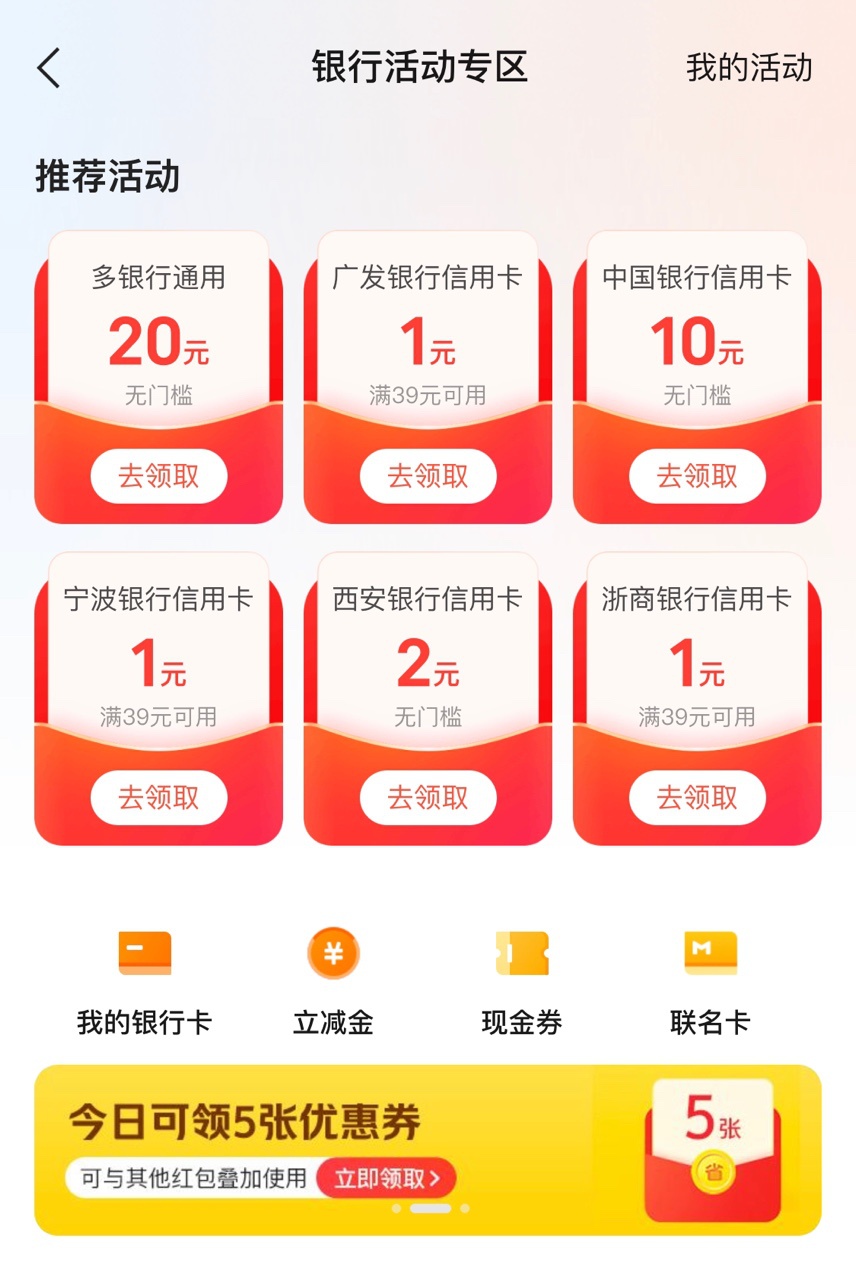Claim the 西安银行信用卡 2元 coupon
Image resolution: width=856 pixels, height=1280 pixels.
tap(428, 797)
